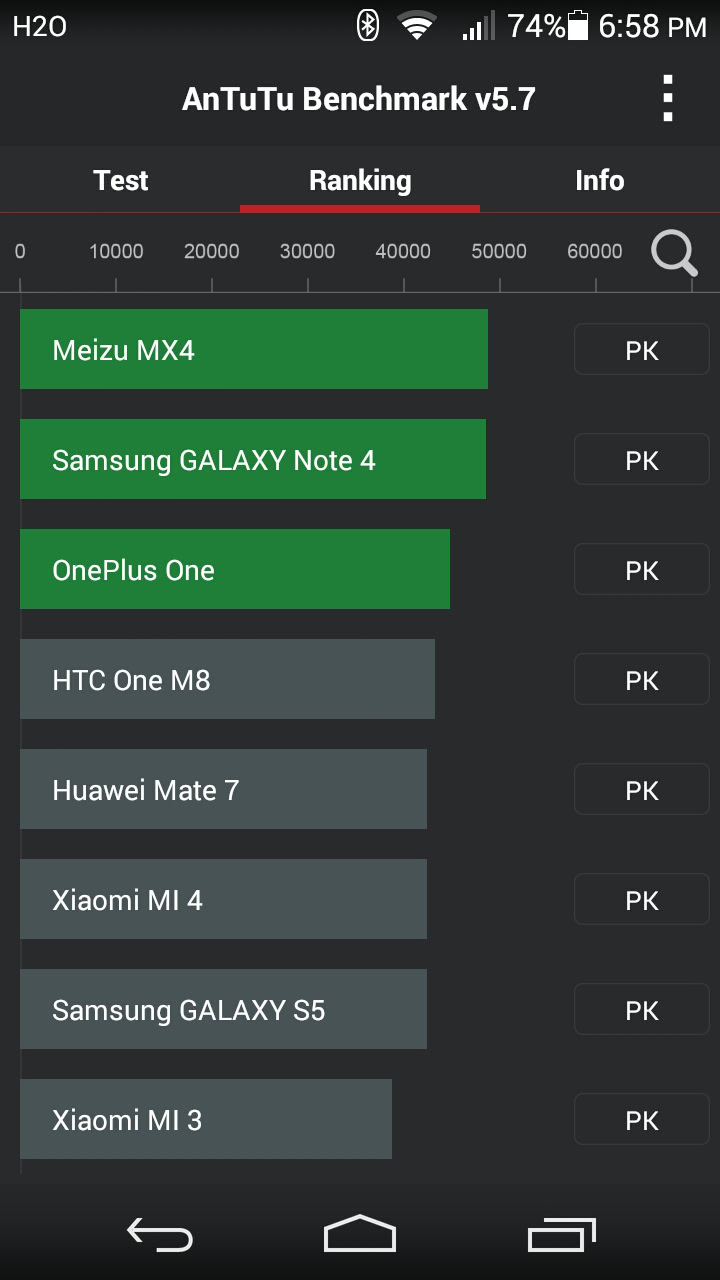This screenshot has height=1280, width=720.
Task: Hit PK beside OnePlus One
Action: click(x=641, y=570)
